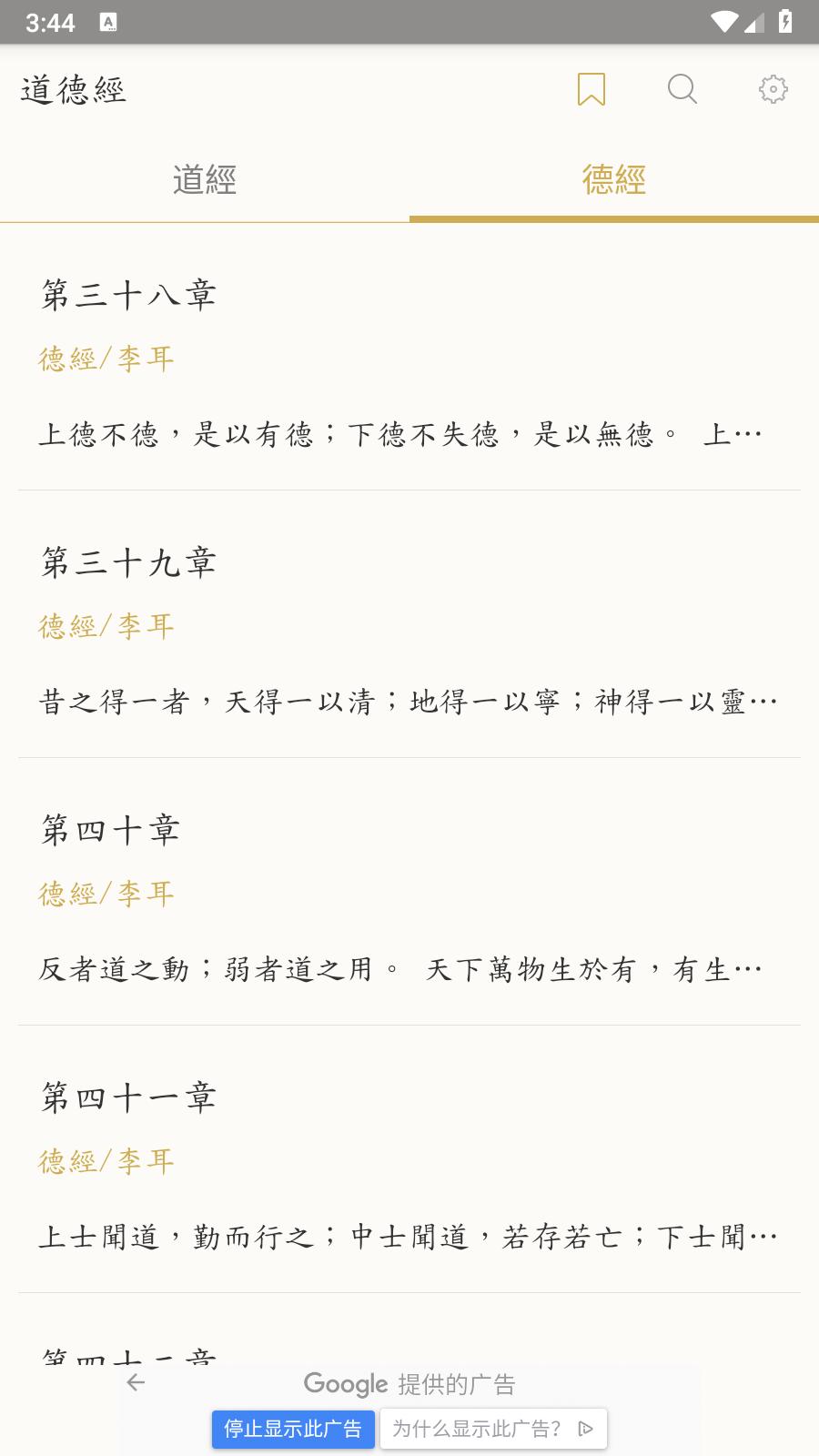Image resolution: width=819 pixels, height=1456 pixels.
Task: Tap the 道德經 app title
Action: click(x=74, y=89)
